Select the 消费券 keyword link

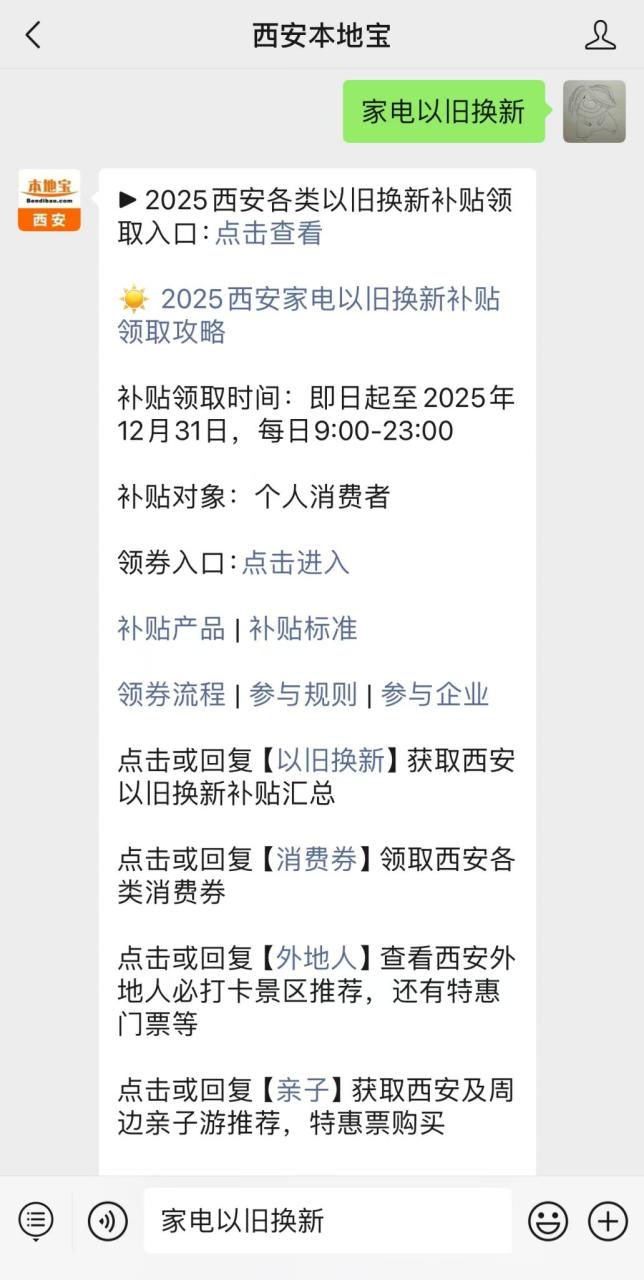pyautogui.click(x=317, y=859)
